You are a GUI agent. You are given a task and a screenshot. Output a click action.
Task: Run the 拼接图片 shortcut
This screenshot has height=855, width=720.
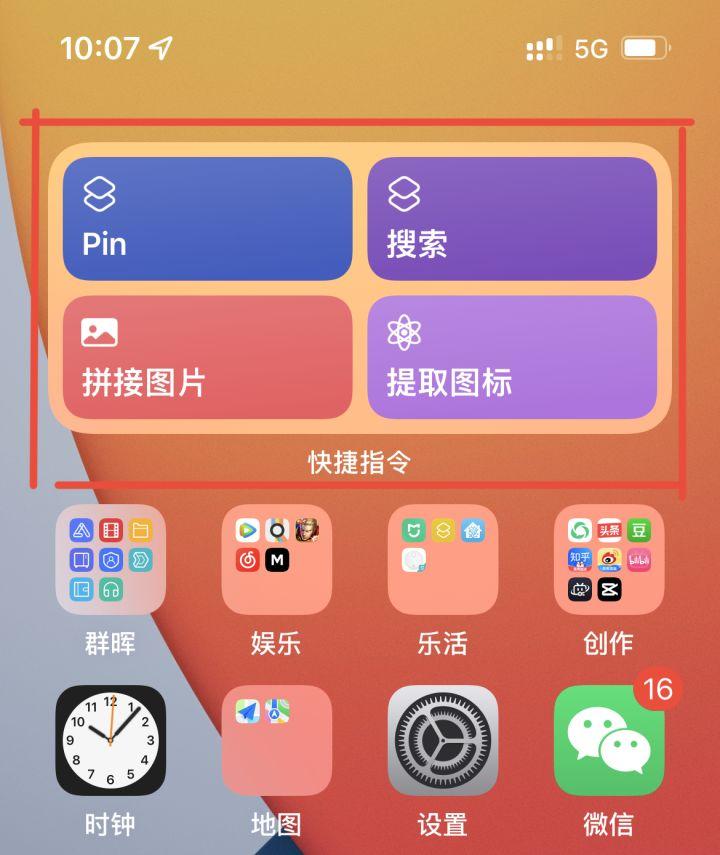207,357
